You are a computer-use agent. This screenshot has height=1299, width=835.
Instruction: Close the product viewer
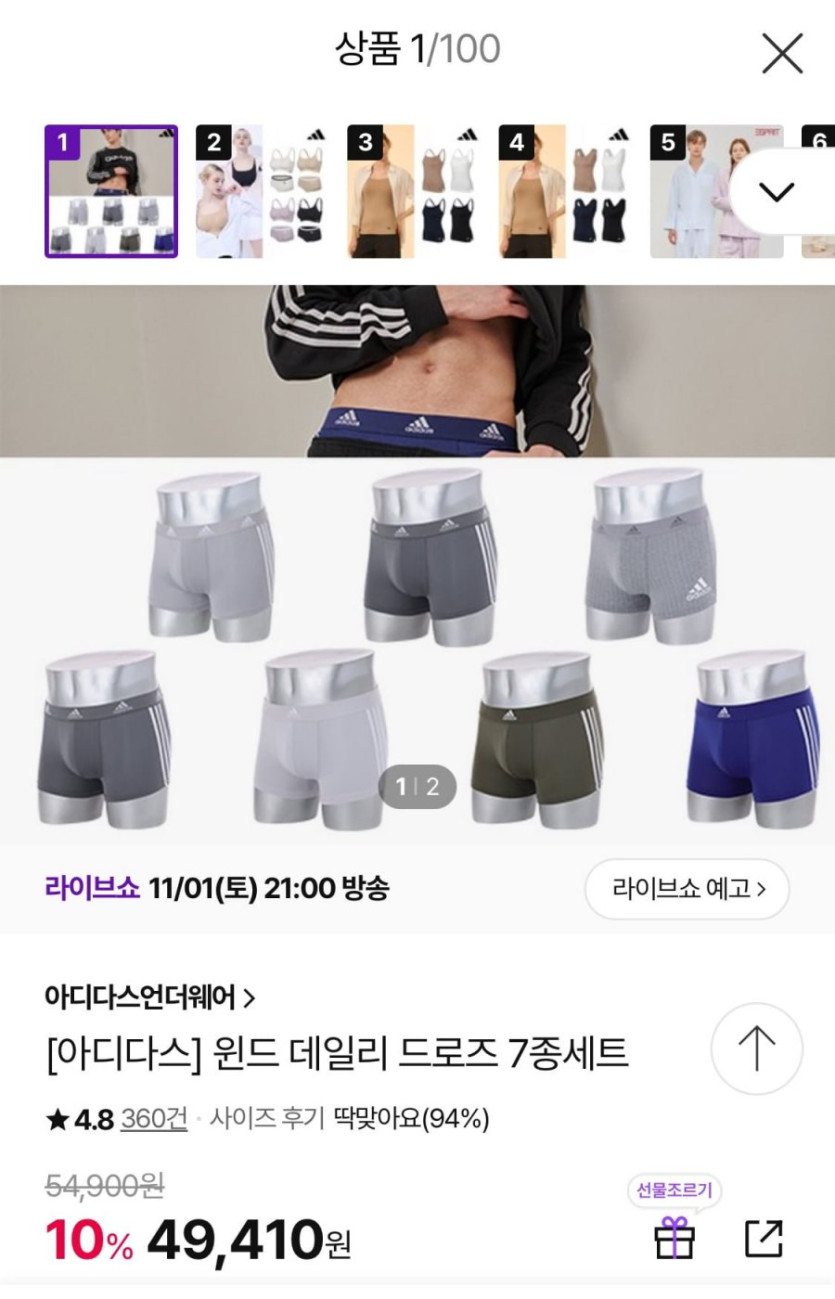pyautogui.click(x=782, y=52)
